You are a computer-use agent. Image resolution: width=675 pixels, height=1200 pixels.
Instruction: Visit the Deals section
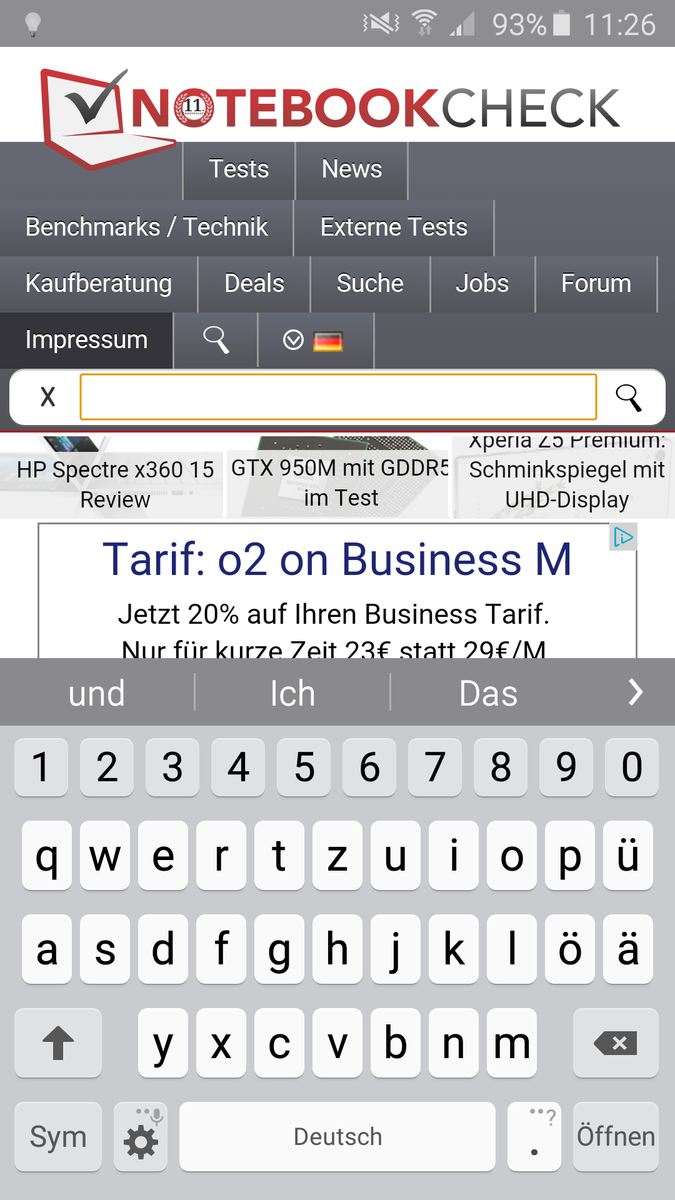pyautogui.click(x=254, y=284)
